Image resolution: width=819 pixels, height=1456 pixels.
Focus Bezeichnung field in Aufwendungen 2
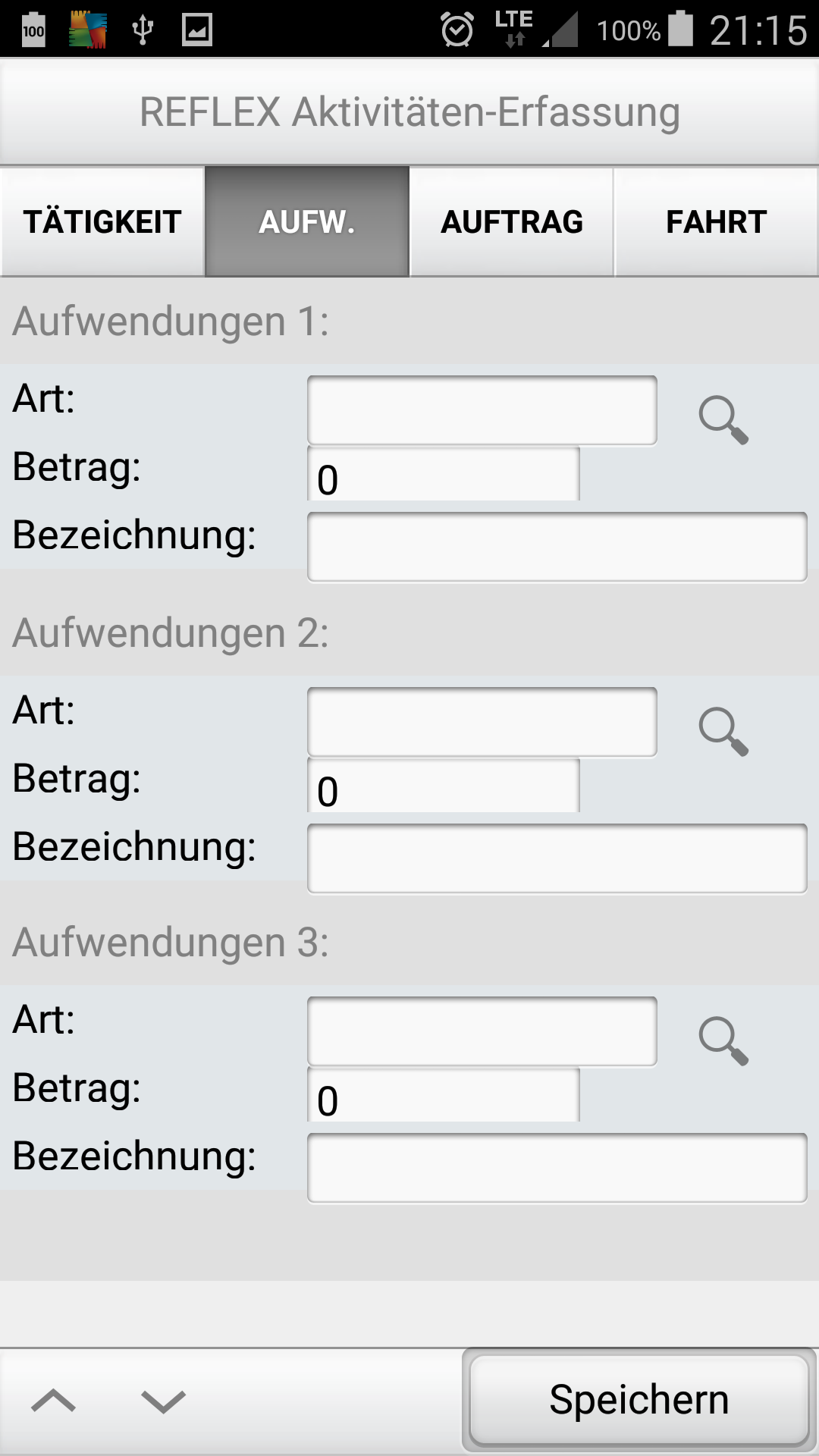point(557,858)
